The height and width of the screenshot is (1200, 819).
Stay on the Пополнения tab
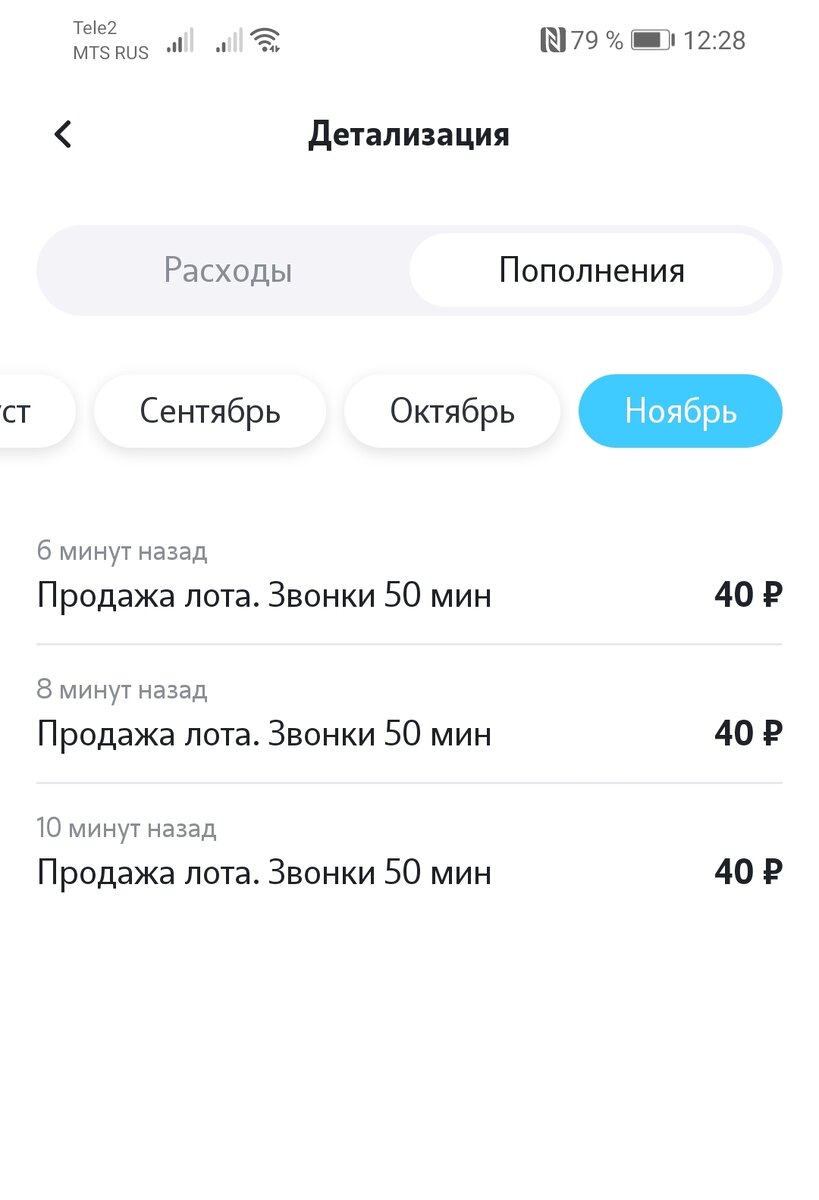coord(592,270)
